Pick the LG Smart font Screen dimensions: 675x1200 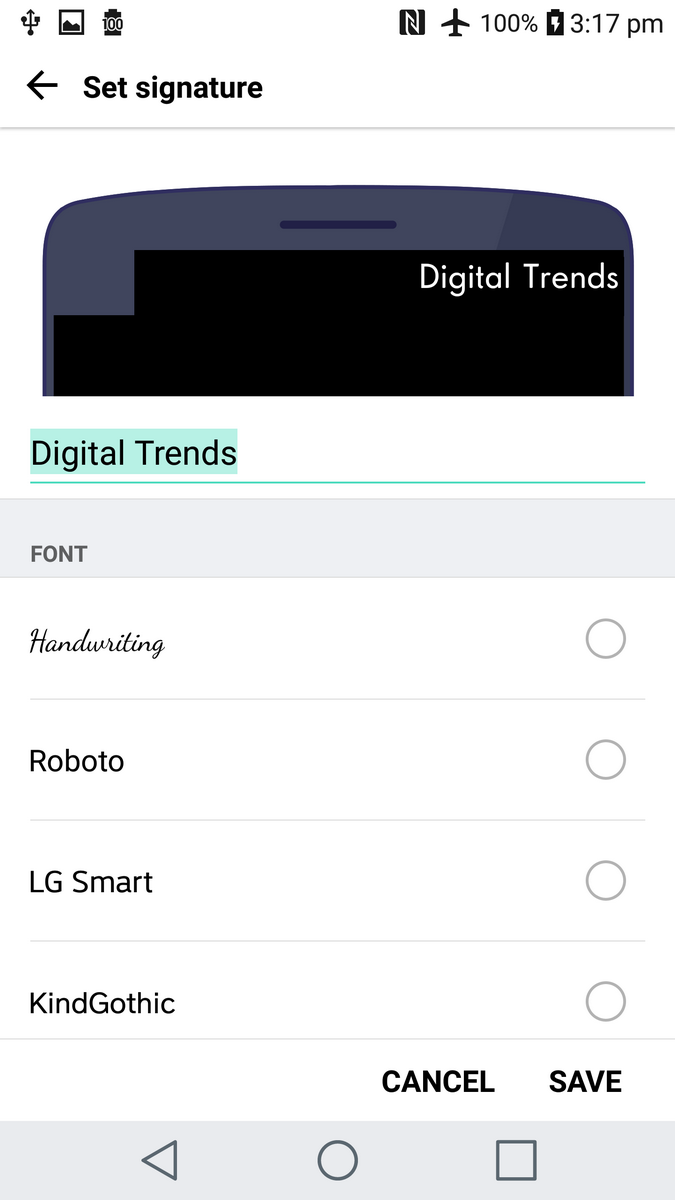click(x=337, y=881)
